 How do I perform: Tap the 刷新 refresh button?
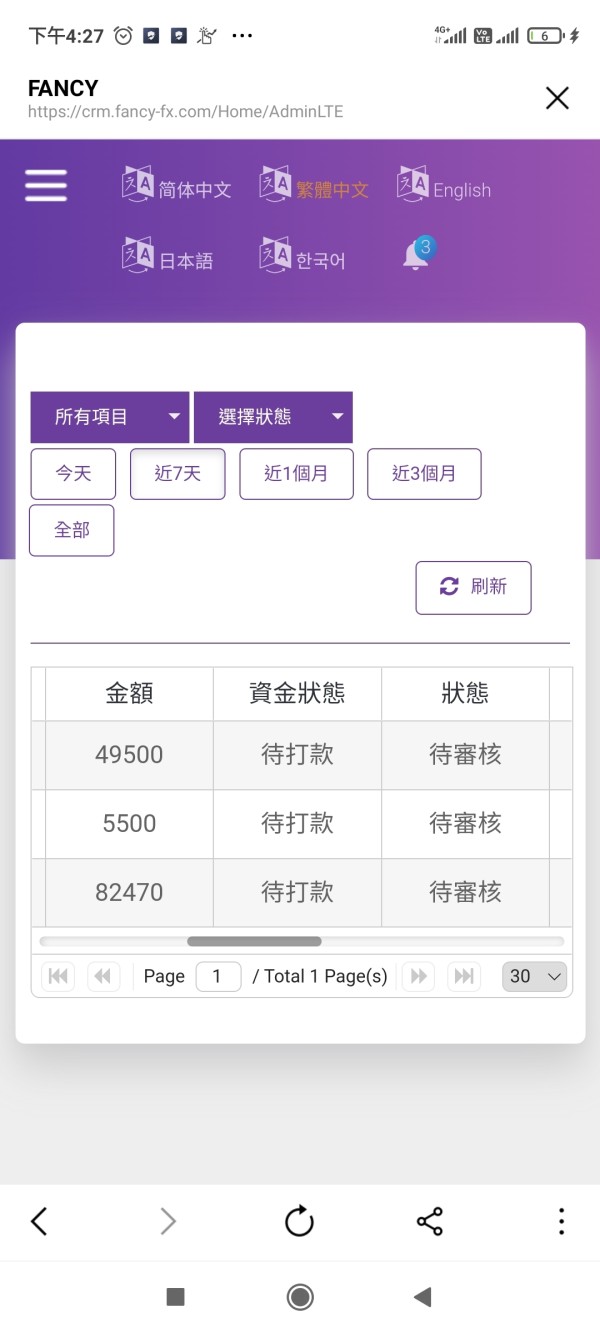[474, 587]
